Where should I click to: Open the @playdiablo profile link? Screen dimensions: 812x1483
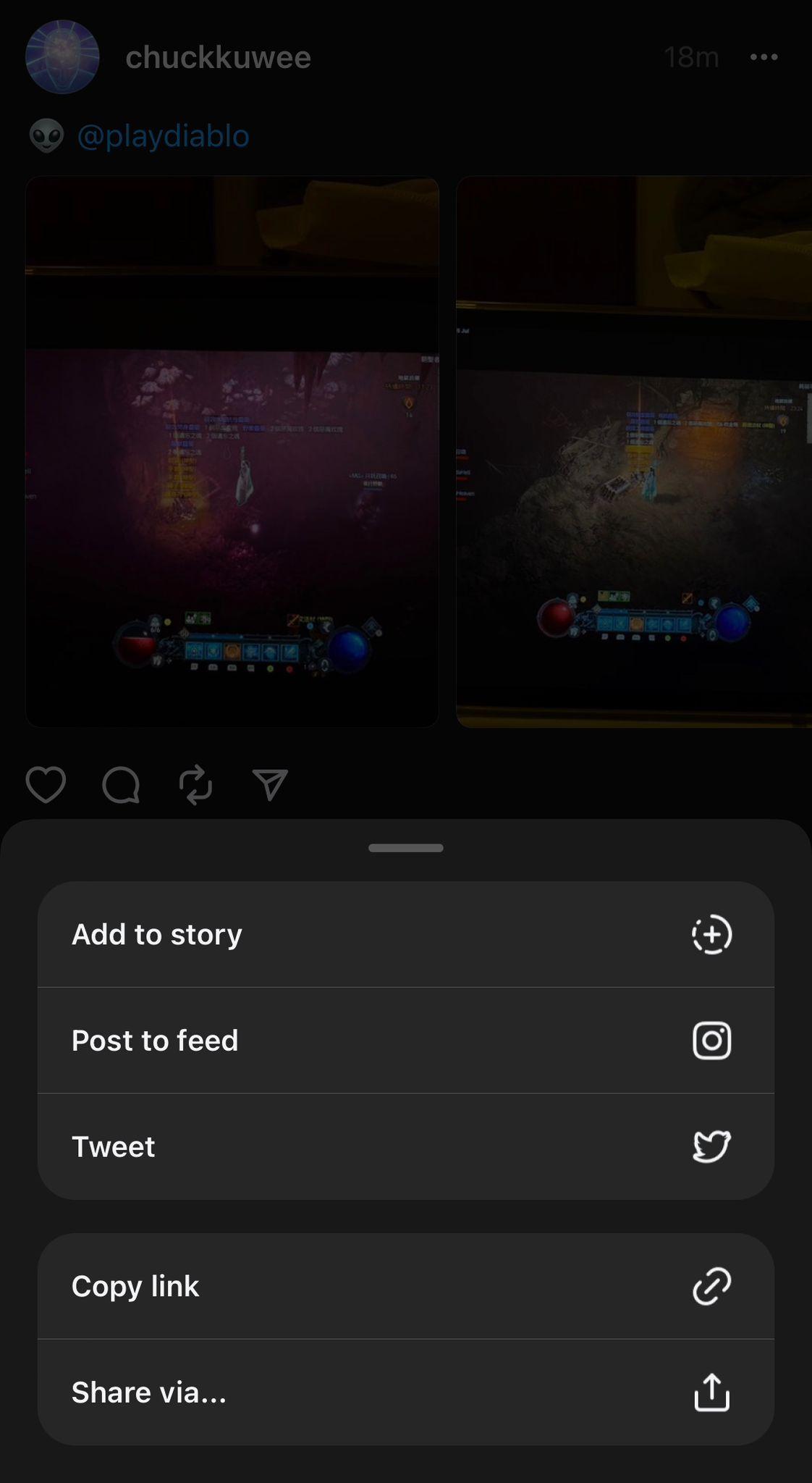click(165, 134)
